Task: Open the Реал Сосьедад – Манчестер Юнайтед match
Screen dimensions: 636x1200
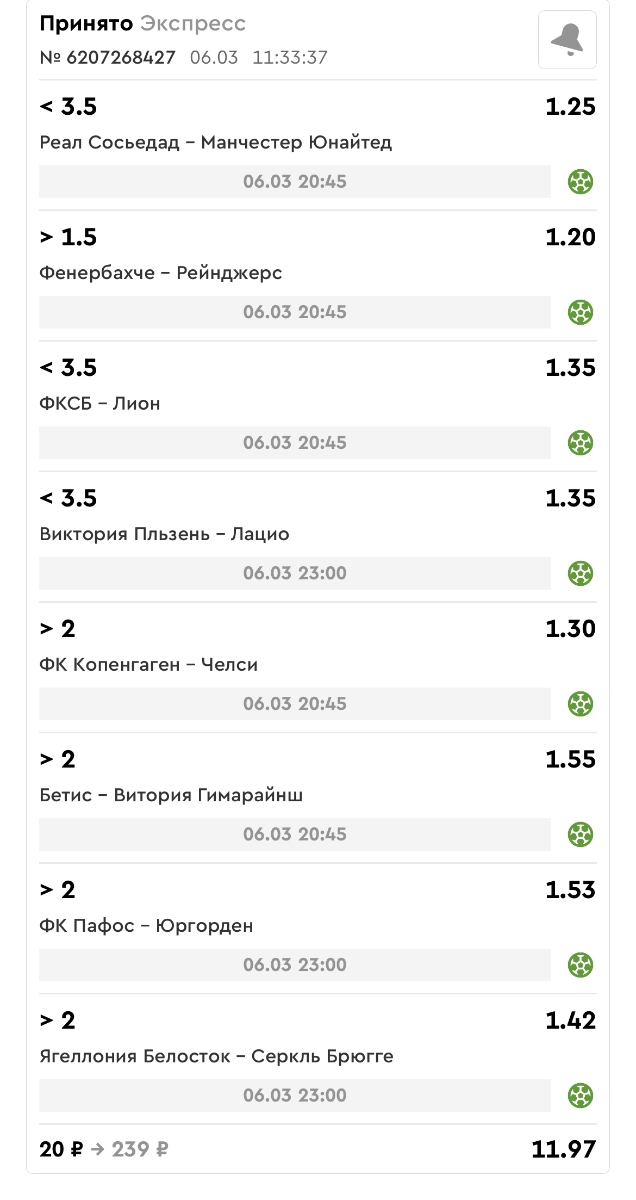Action: (x=216, y=142)
